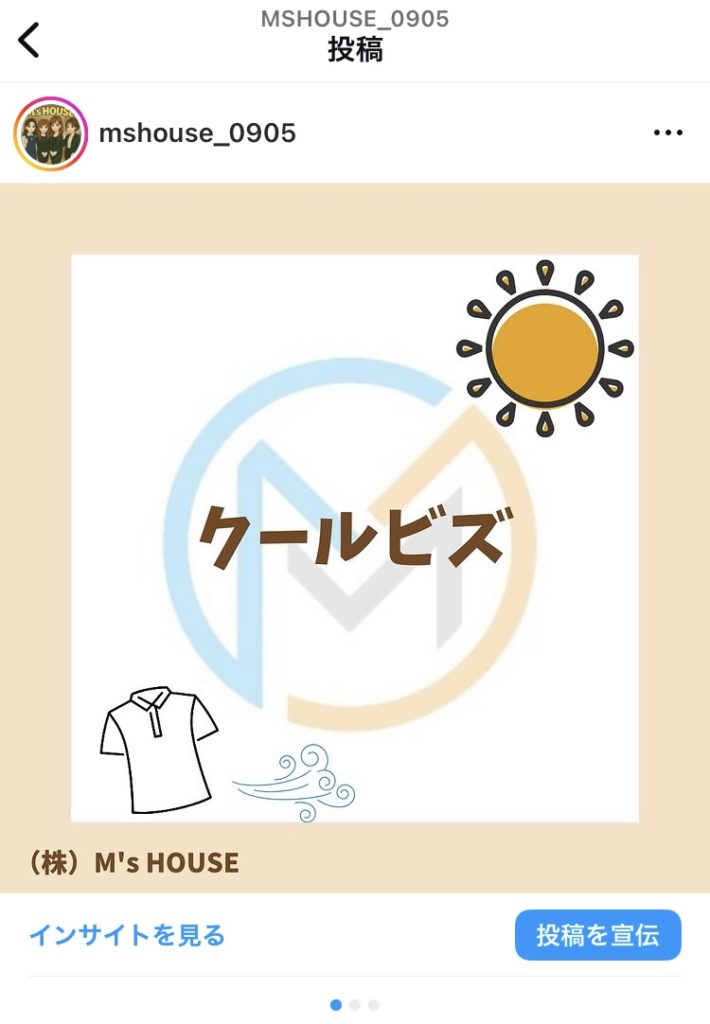This screenshot has width=710, height=1024.
Task: Open mshouse_0905 profile picture
Action: 50,134
